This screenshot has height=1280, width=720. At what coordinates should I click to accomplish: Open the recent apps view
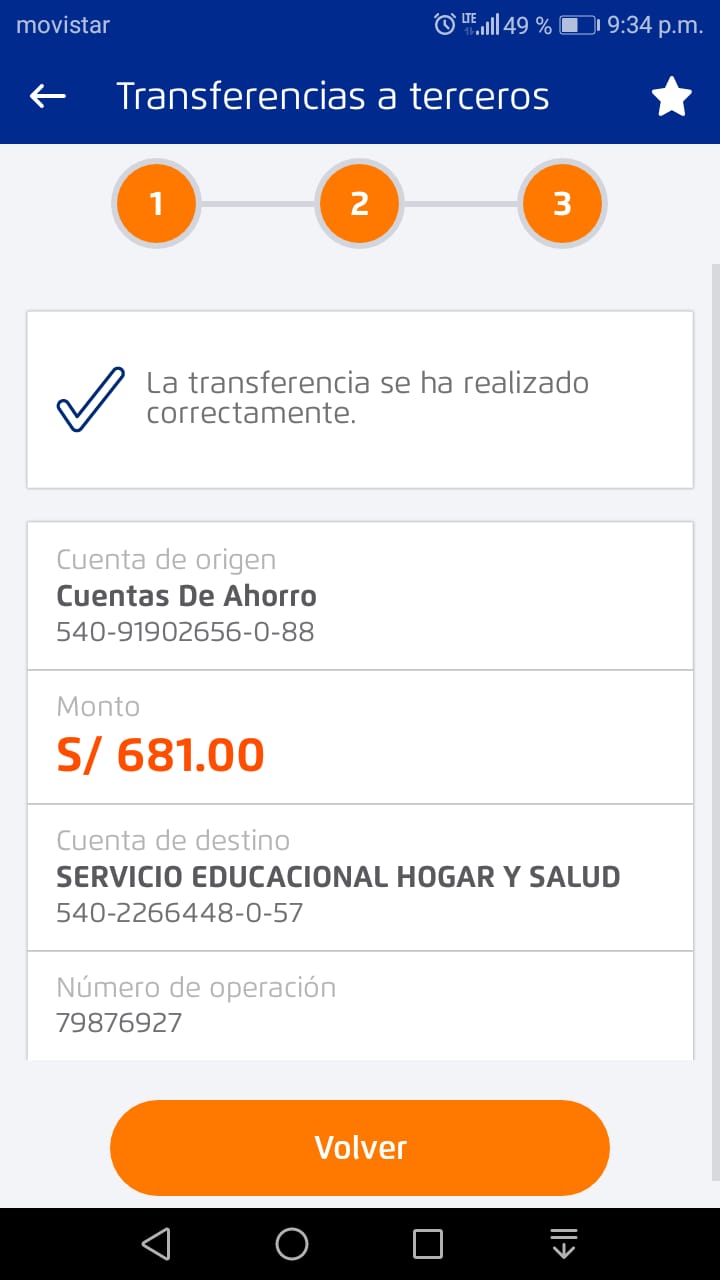point(428,1244)
